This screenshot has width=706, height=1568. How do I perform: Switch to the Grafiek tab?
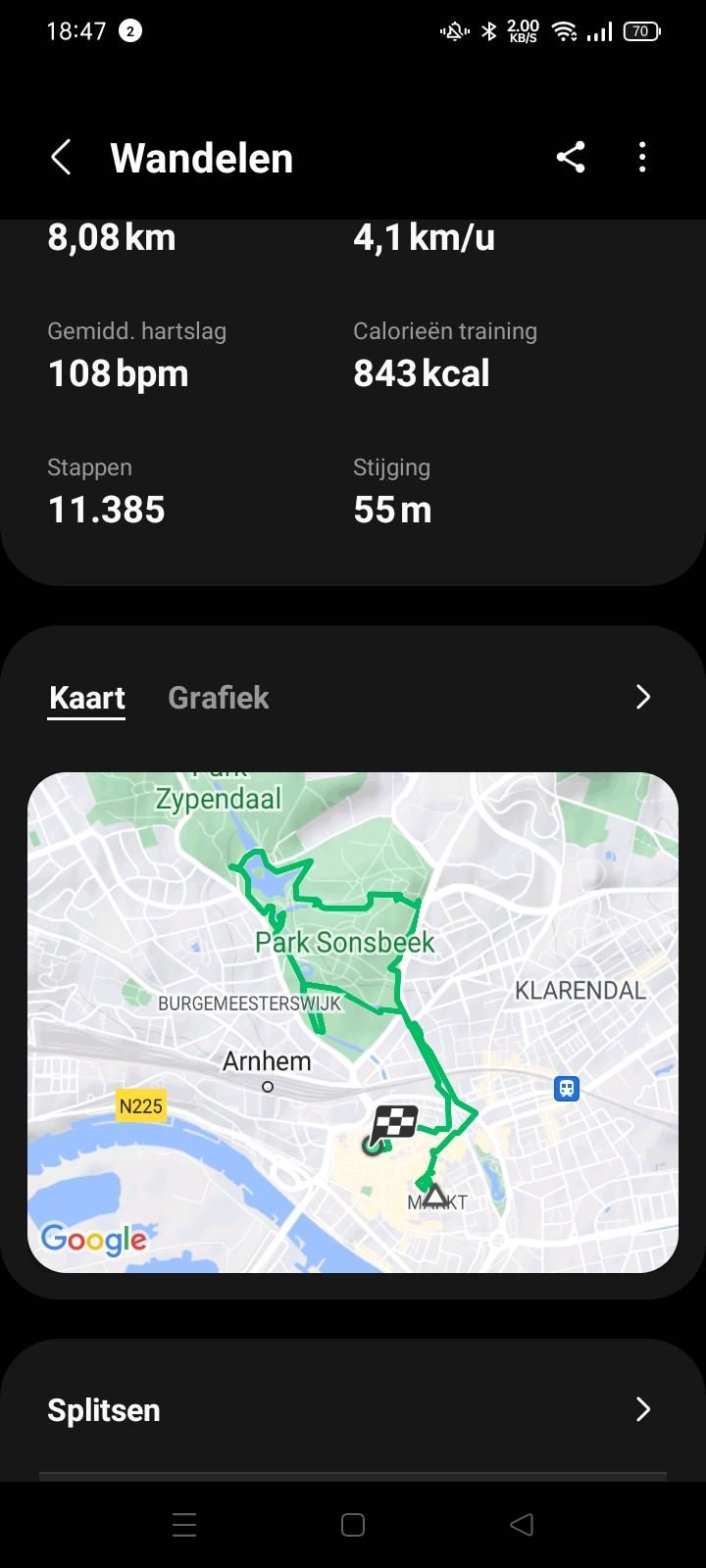(x=218, y=698)
